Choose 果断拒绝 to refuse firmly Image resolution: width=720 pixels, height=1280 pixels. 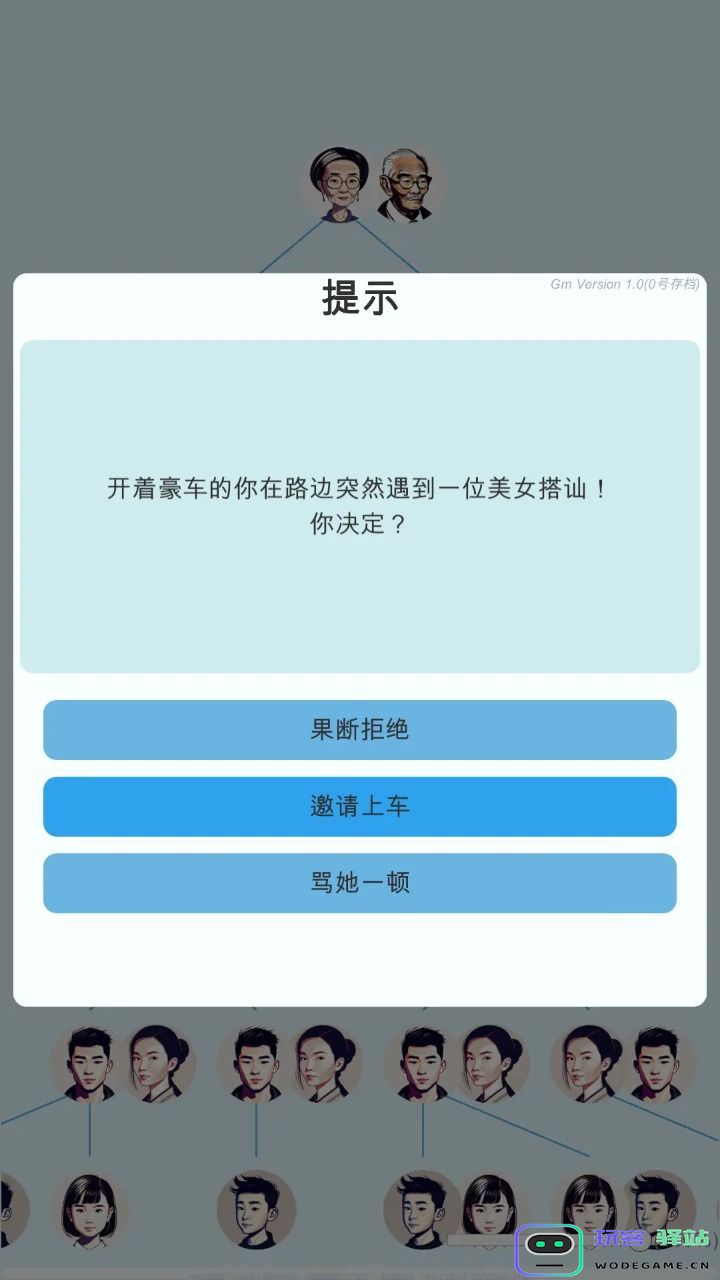click(x=360, y=730)
